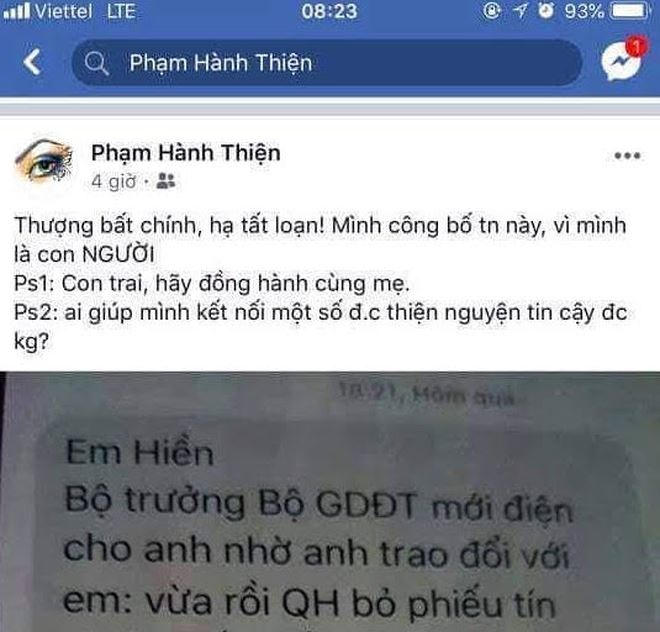Open the post's three-dot options menu

[626, 156]
